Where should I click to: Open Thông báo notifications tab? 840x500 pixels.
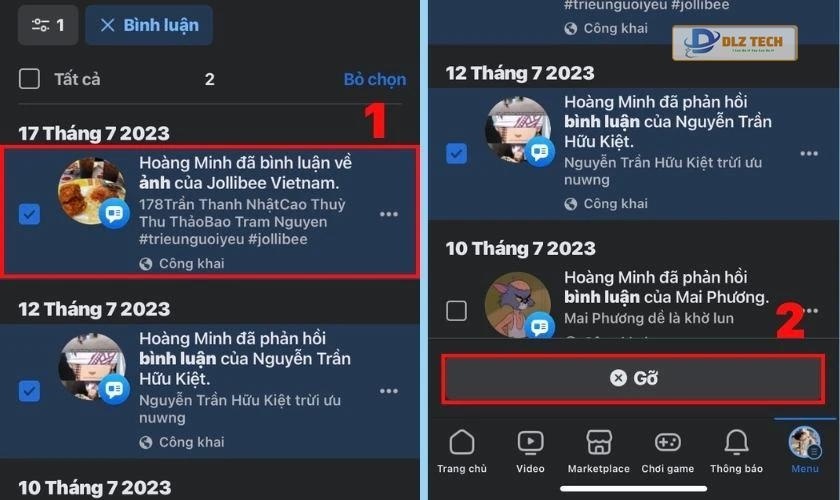[736, 450]
